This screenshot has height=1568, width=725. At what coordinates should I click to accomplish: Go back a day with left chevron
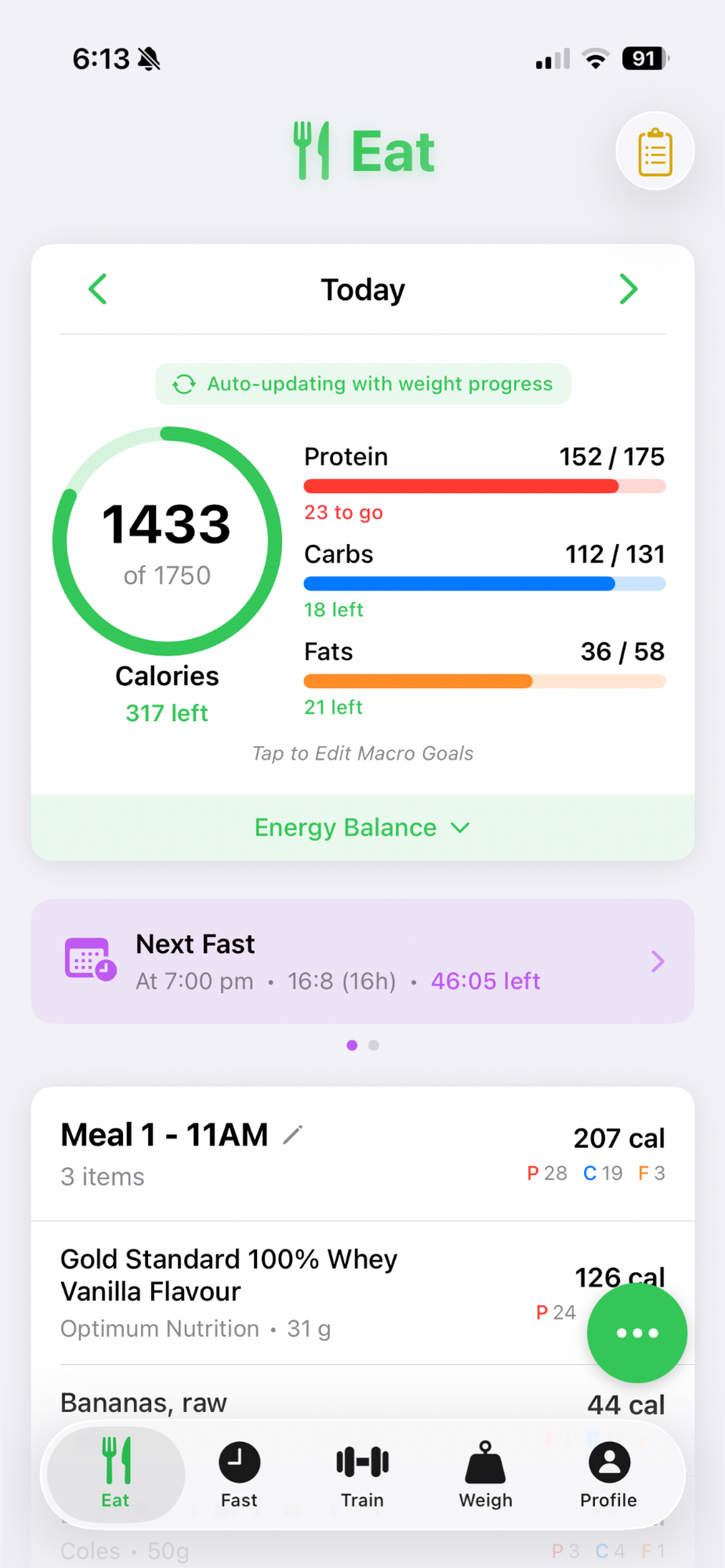(x=97, y=289)
